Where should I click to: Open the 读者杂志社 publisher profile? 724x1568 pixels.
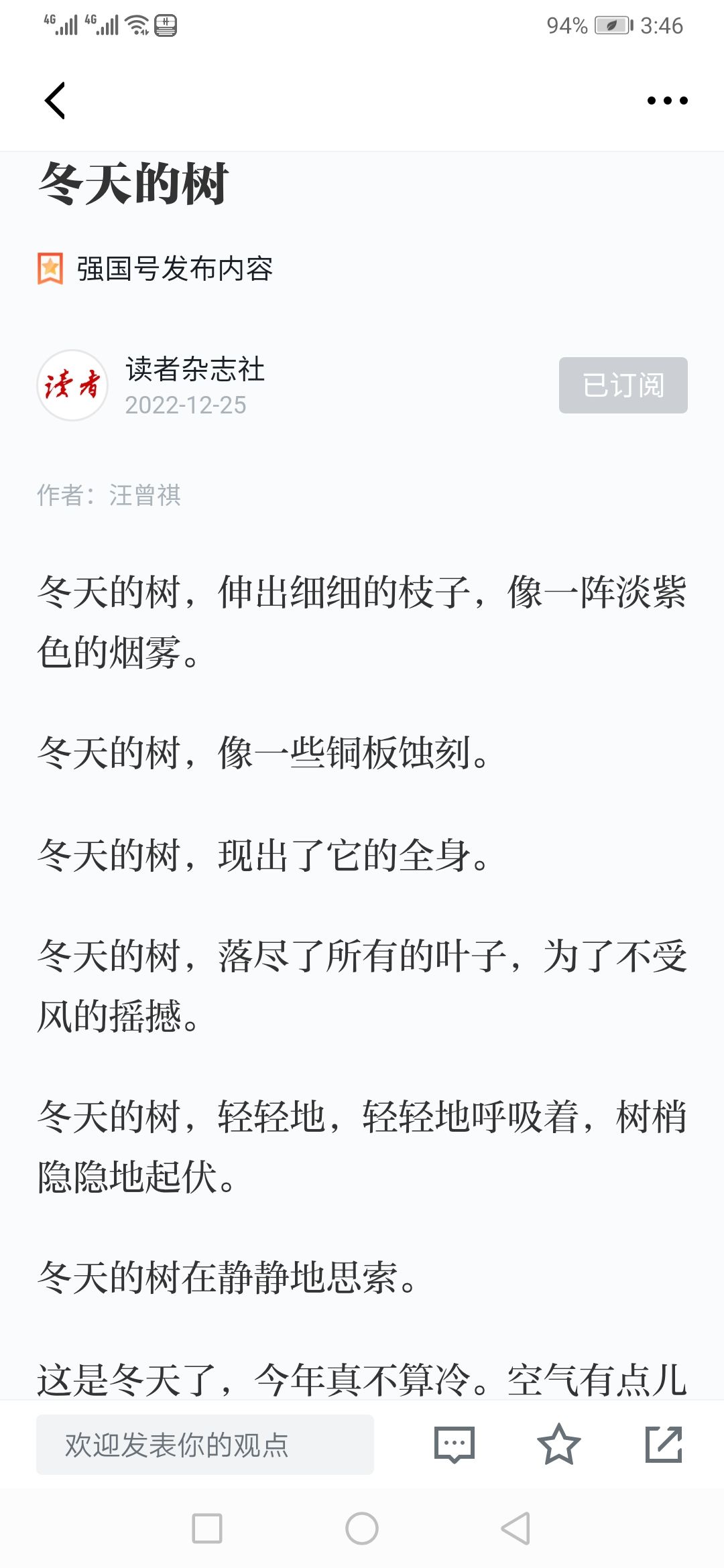pos(194,369)
